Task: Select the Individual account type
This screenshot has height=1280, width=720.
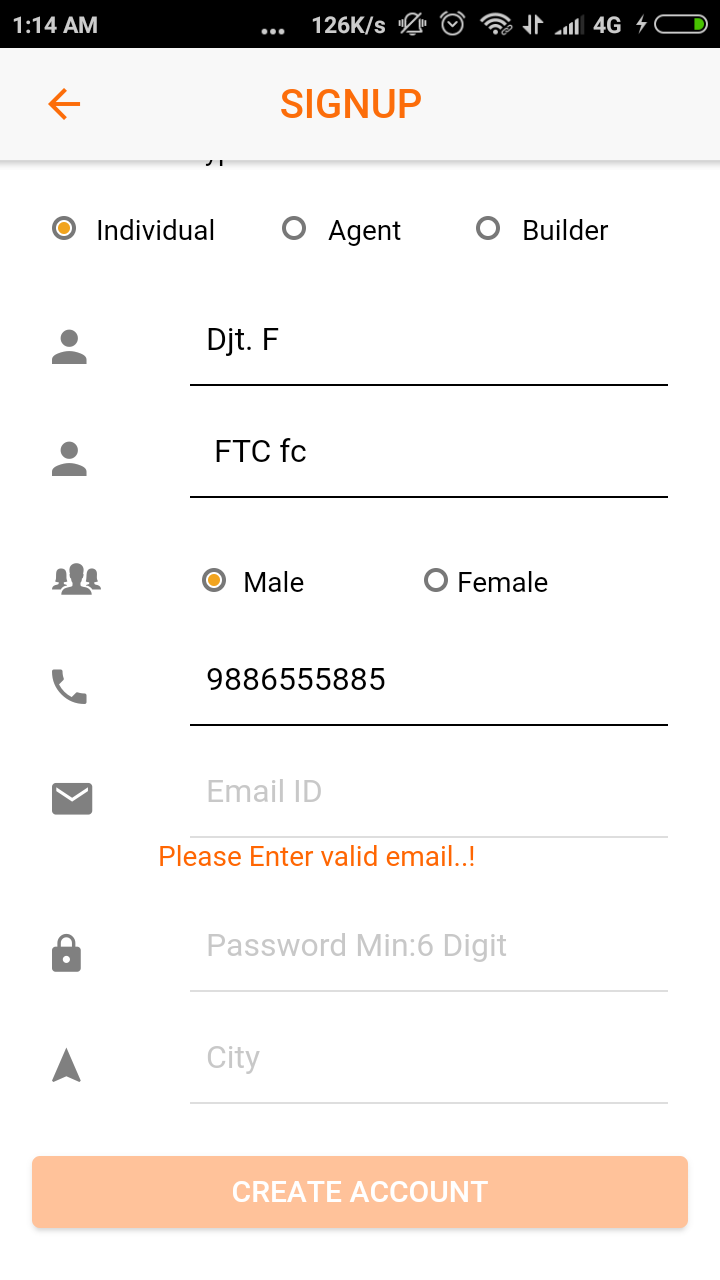Action: tap(134, 230)
